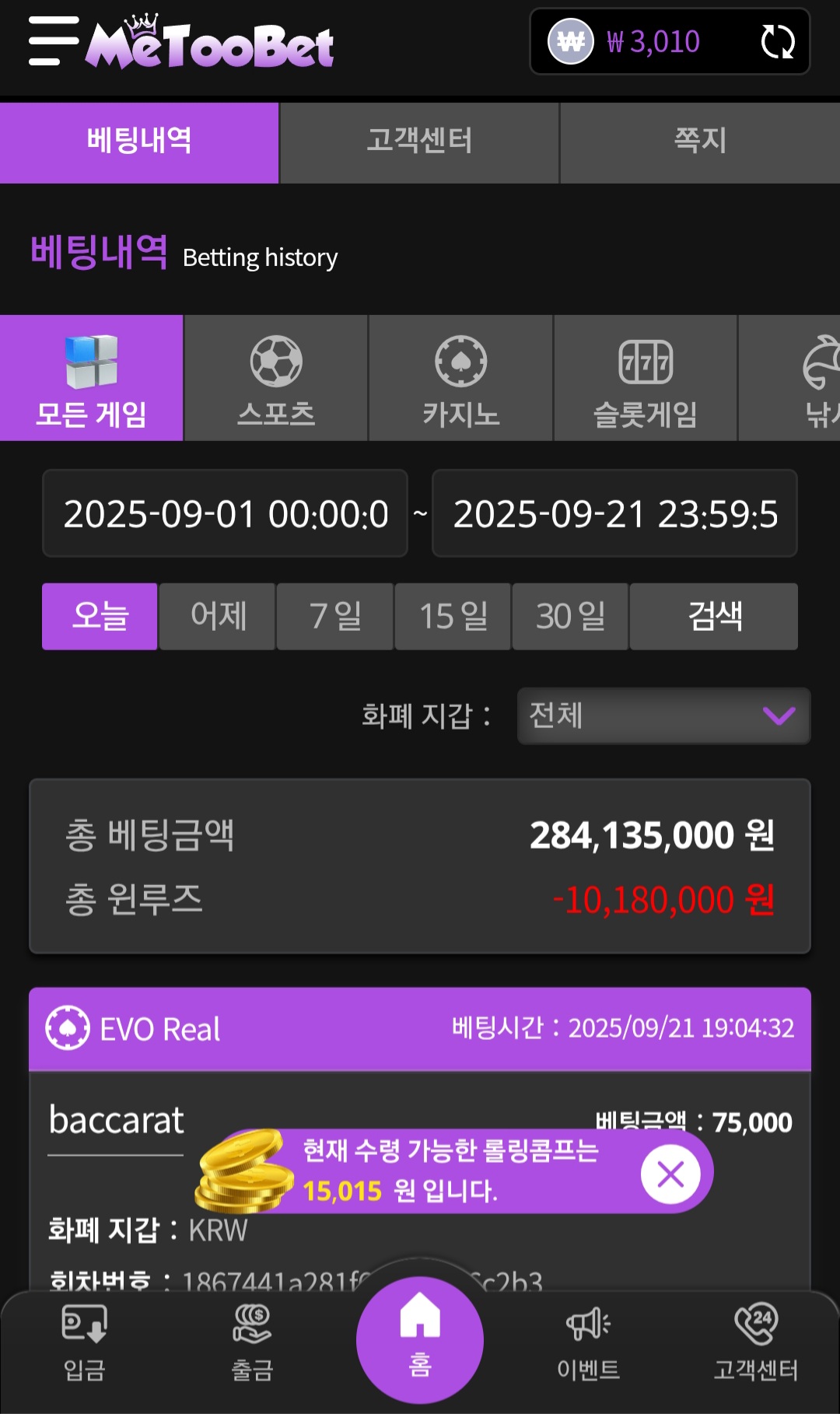Select the 슬롯게임 category
The height and width of the screenshot is (1414, 840).
[646, 378]
